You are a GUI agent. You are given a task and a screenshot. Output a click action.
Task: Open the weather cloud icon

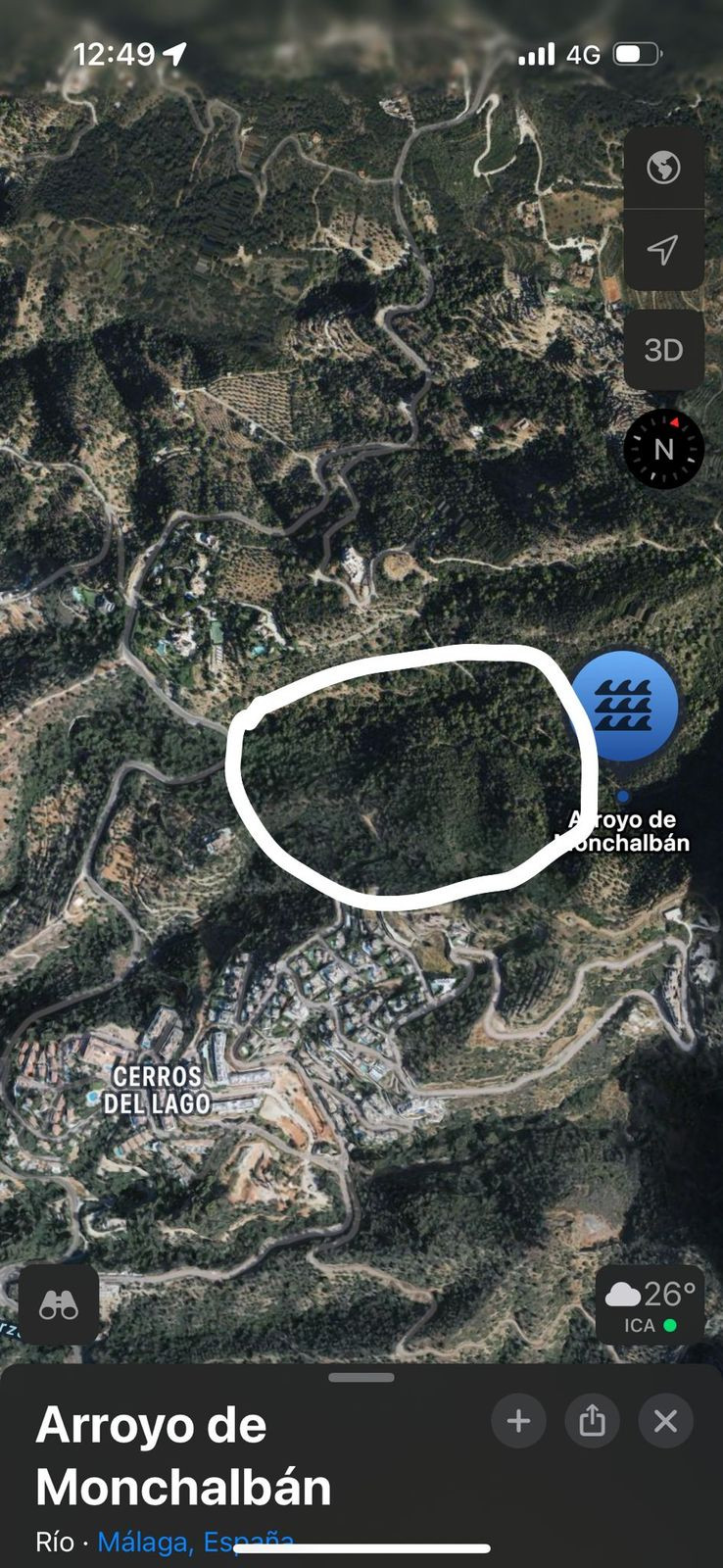click(624, 1294)
